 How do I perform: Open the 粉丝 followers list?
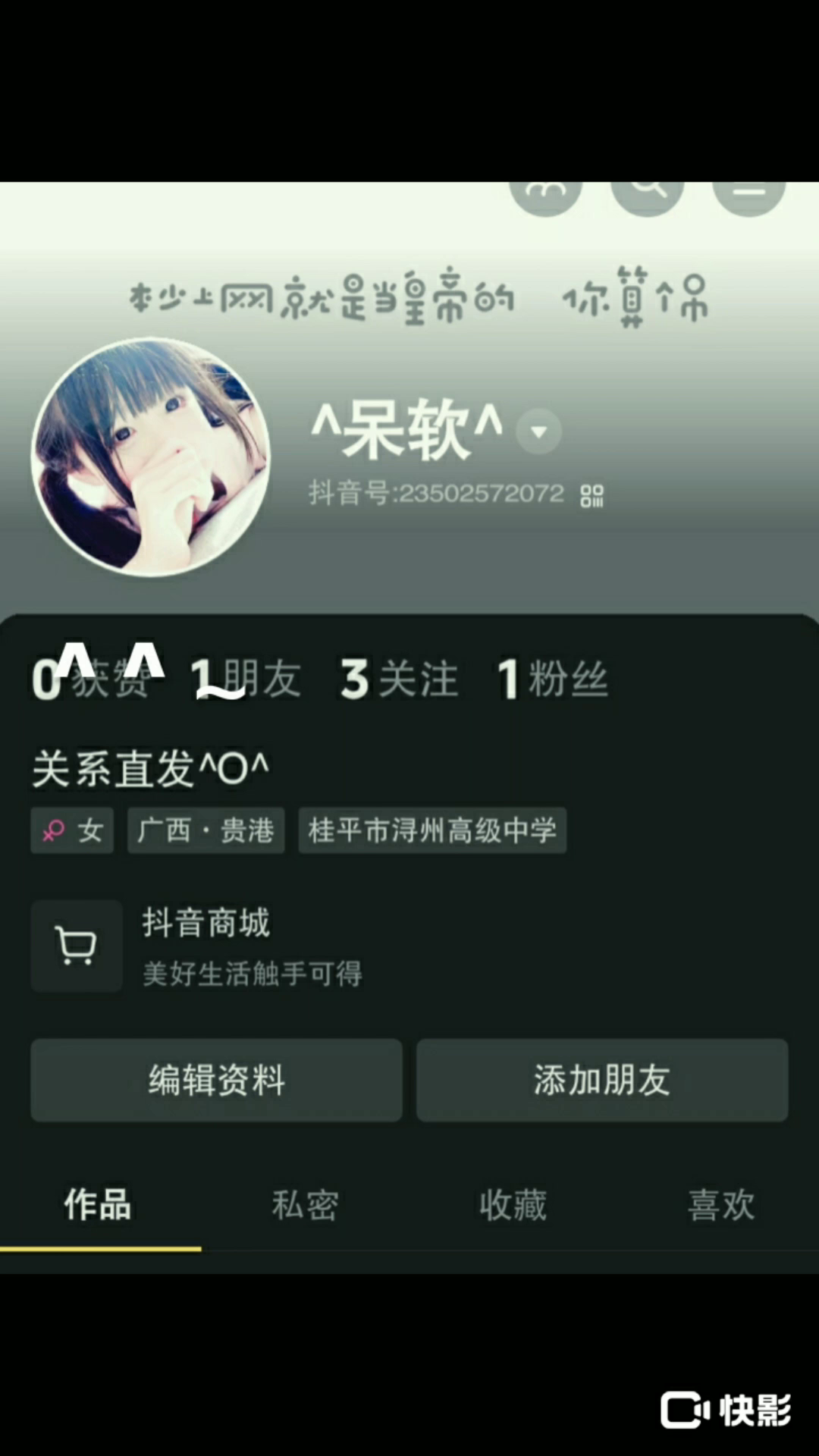(553, 678)
